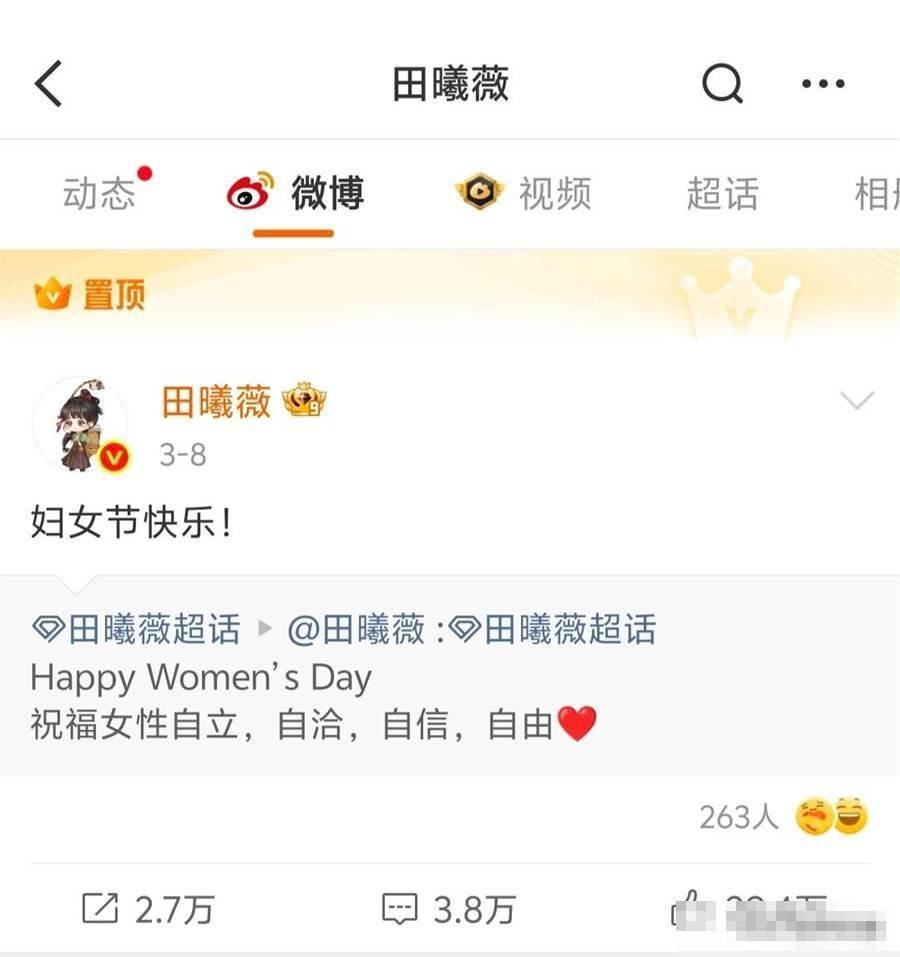Open the 田曦薇超话 link in the repost
900x957 pixels.
tap(137, 630)
